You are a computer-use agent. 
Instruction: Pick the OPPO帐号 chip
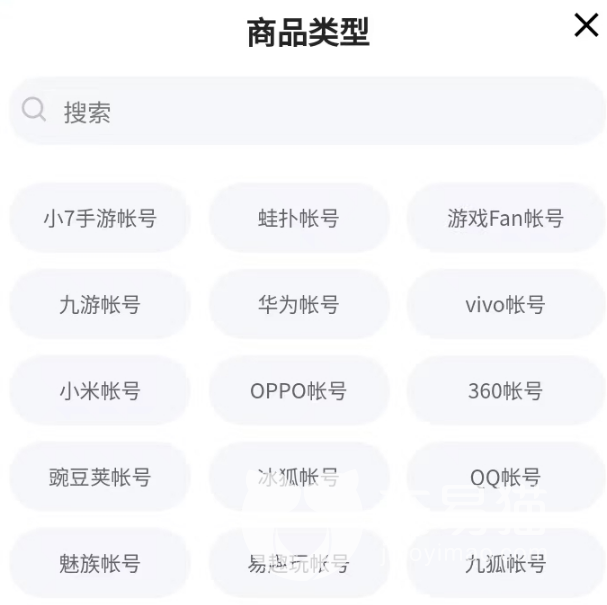[299, 391]
